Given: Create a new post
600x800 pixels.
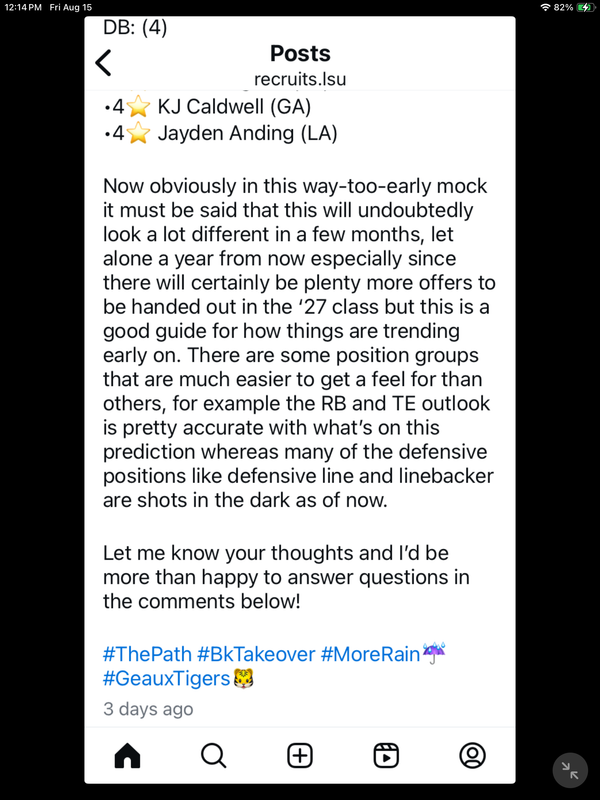Looking at the screenshot, I should pos(300,755).
